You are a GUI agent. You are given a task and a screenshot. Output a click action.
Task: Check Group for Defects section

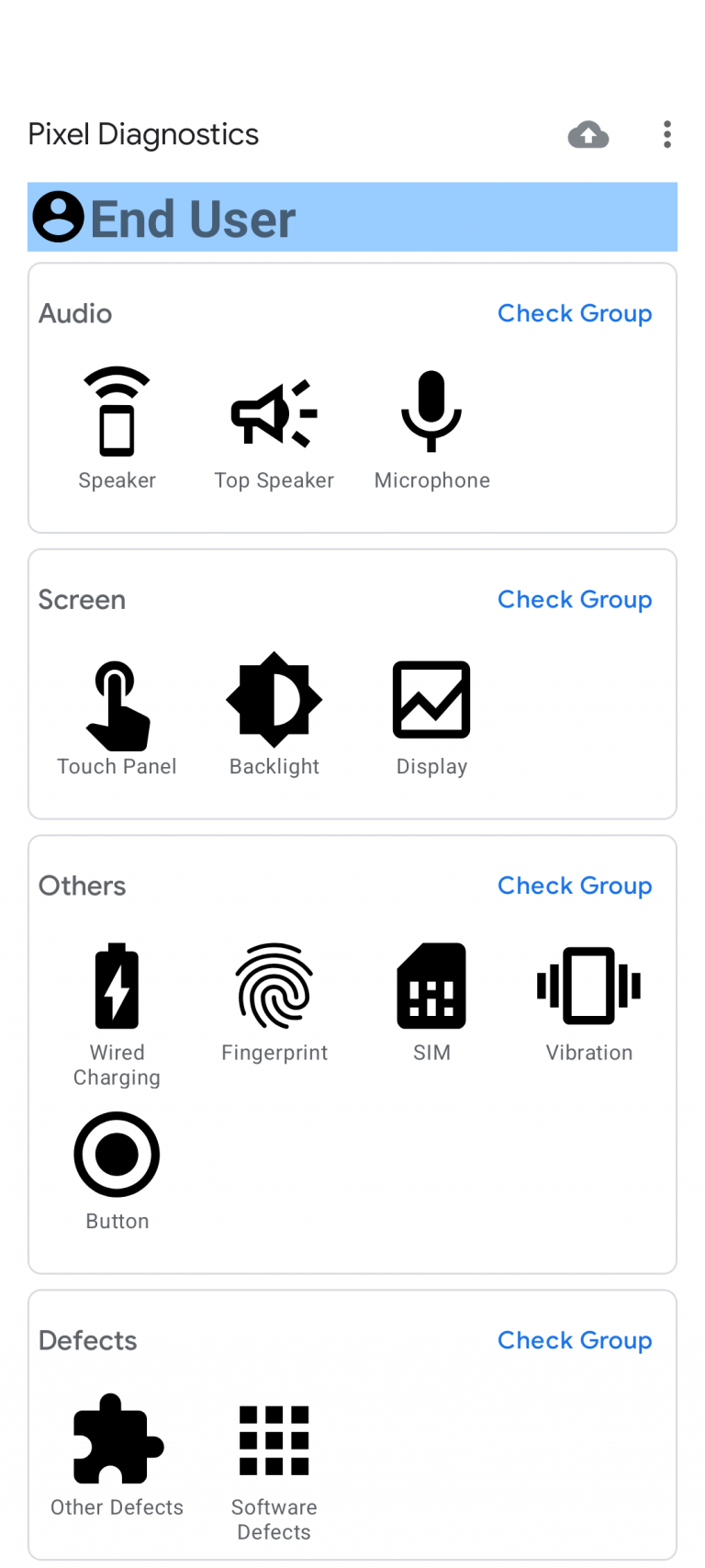point(575,1340)
